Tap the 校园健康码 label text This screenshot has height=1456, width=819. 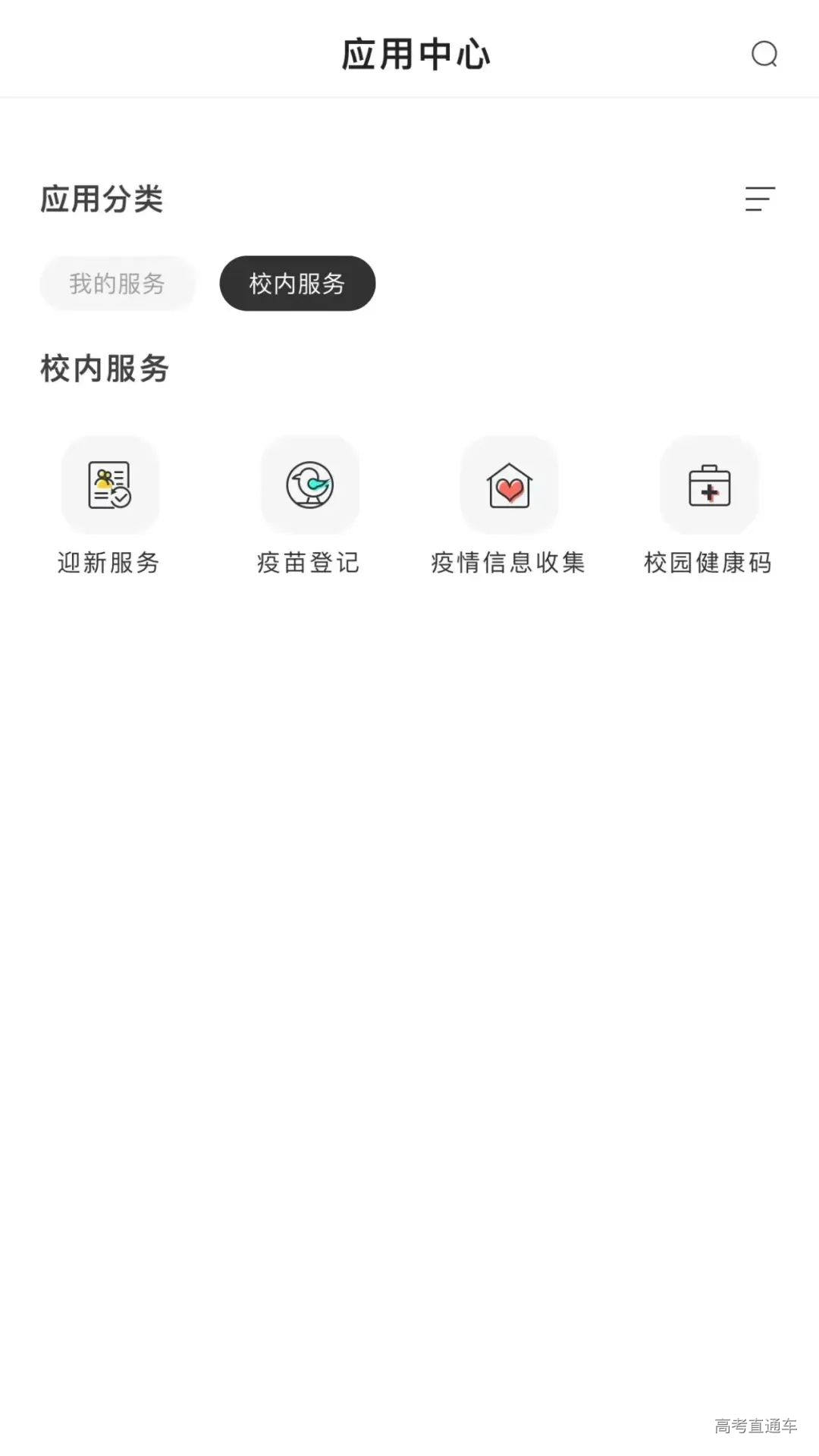tap(708, 563)
